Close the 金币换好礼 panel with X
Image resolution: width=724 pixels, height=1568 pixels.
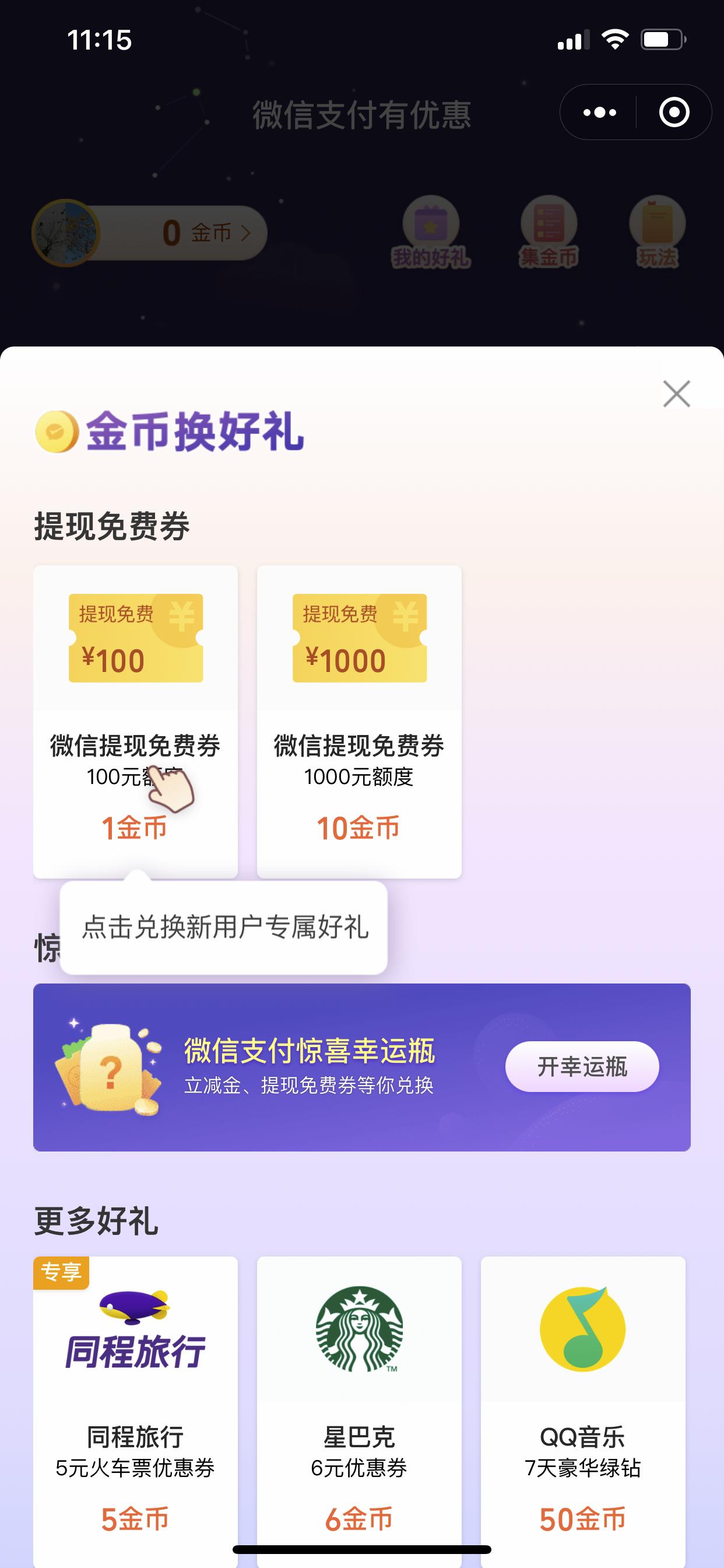pos(677,394)
